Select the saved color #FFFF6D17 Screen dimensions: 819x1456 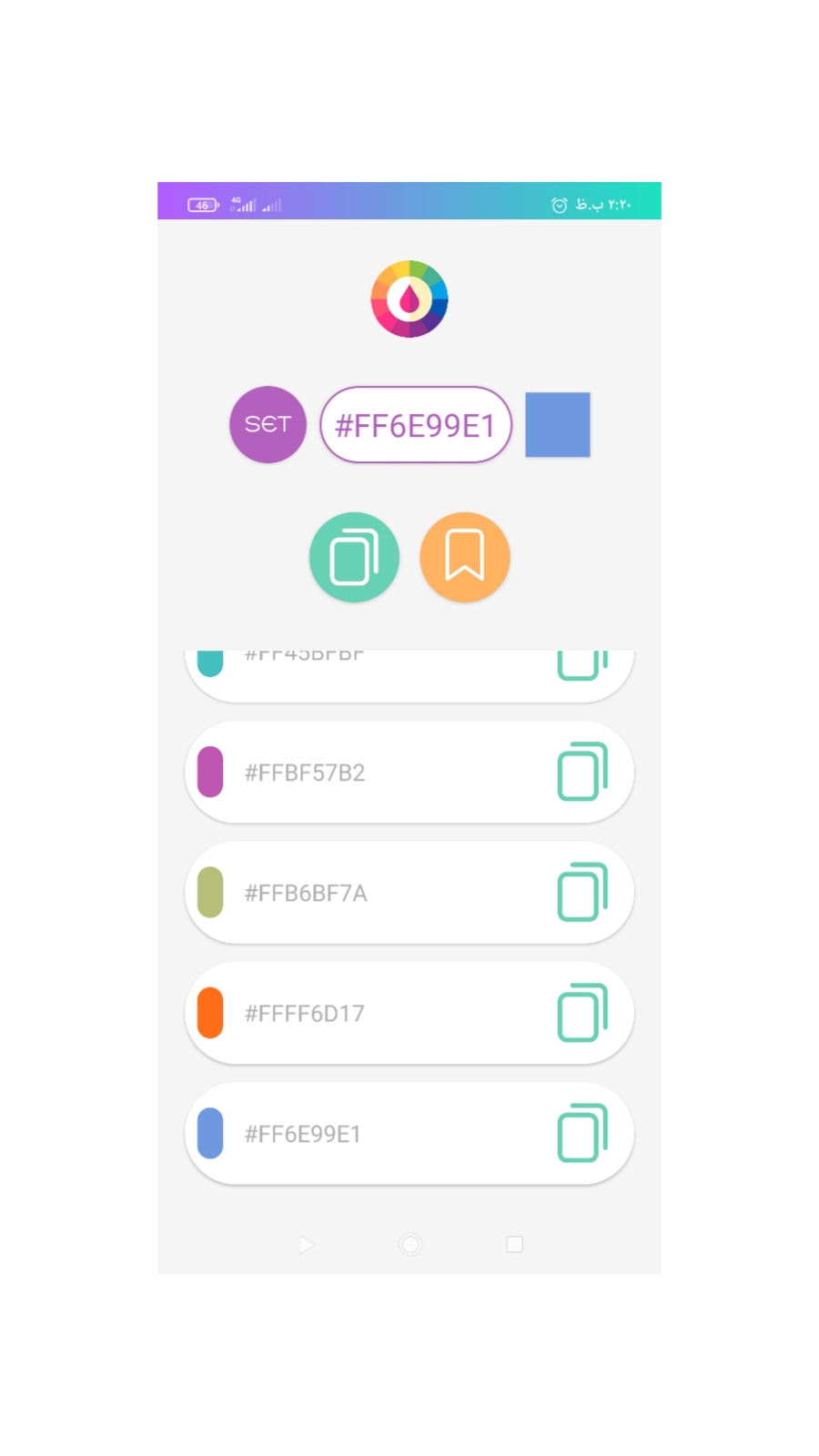coord(364,1013)
